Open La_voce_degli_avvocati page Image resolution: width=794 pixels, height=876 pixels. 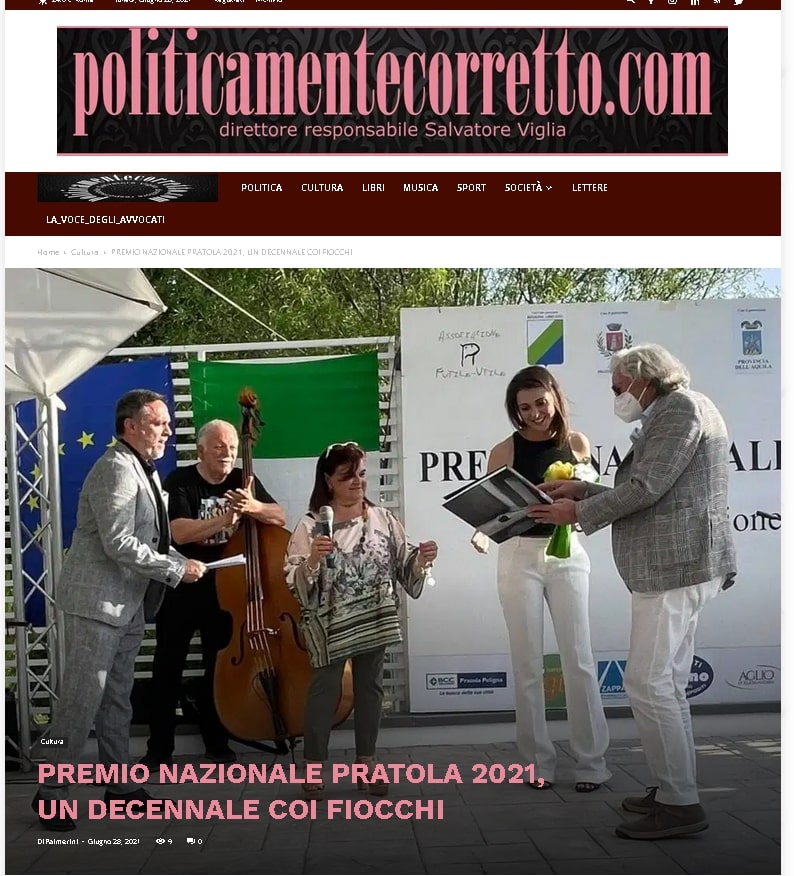[x=105, y=220]
